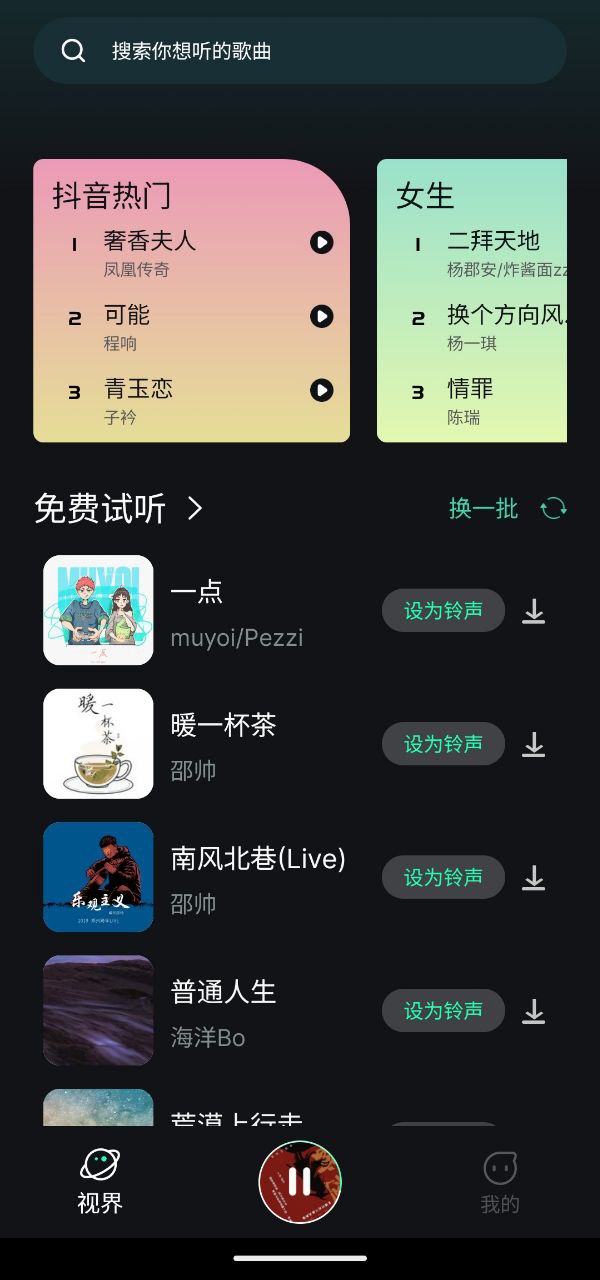This screenshot has width=600, height=1280.
Task: Refresh songs with 换一批
Action: (507, 509)
